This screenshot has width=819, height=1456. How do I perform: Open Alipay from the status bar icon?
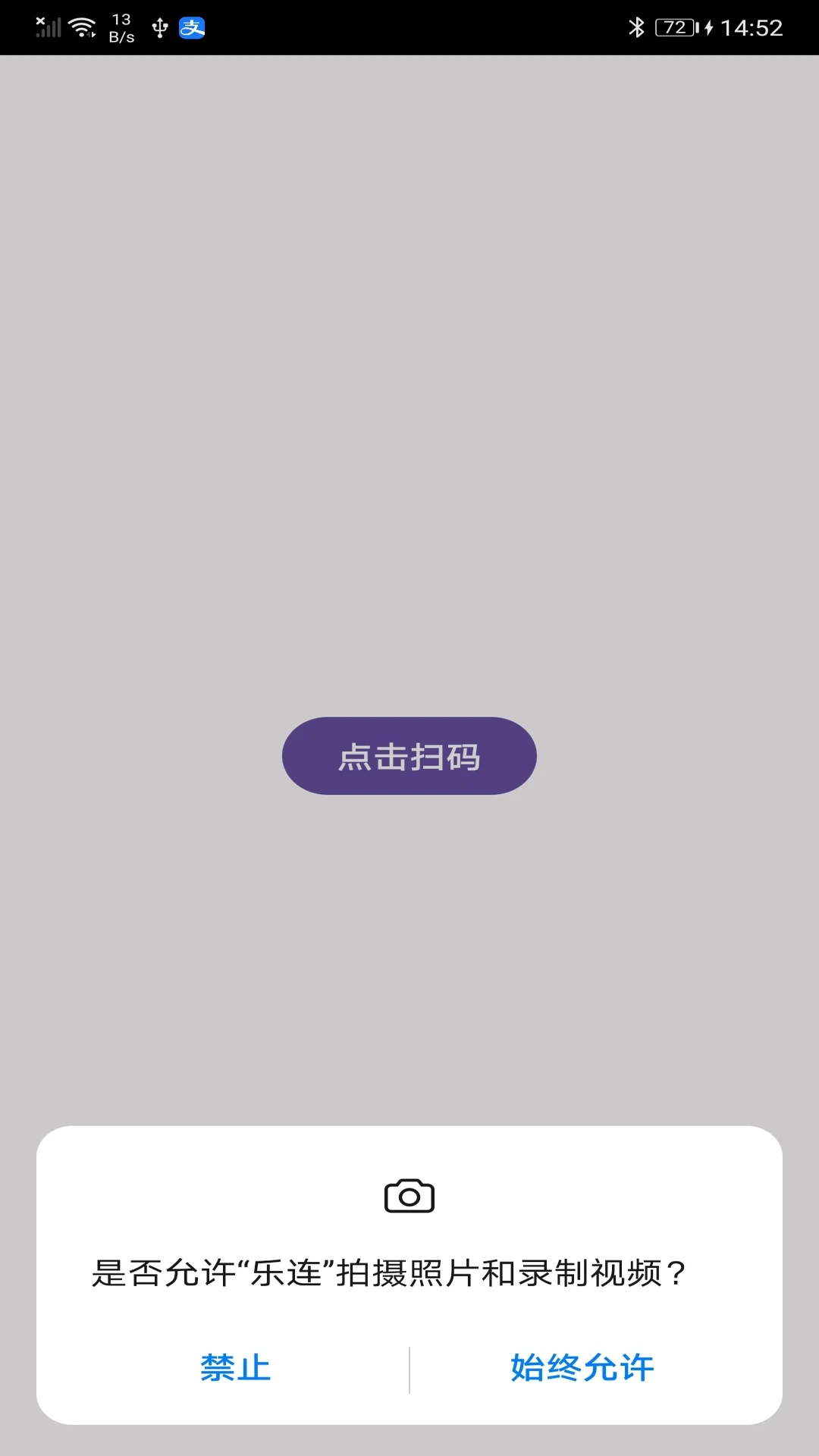pos(191,27)
